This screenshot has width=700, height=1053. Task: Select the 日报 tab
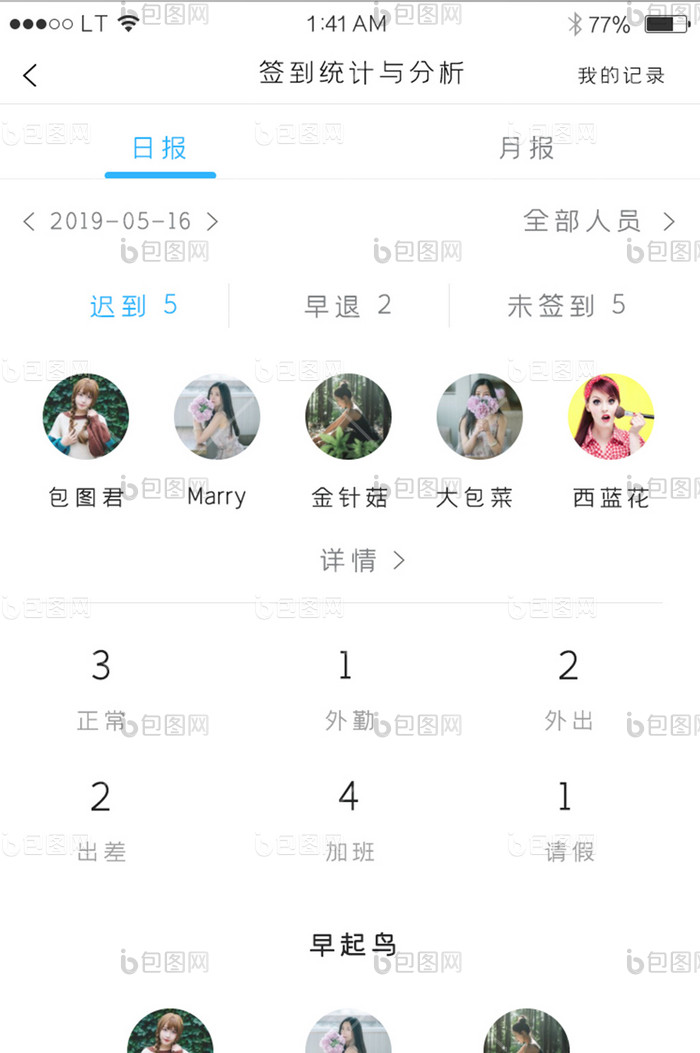click(160, 149)
